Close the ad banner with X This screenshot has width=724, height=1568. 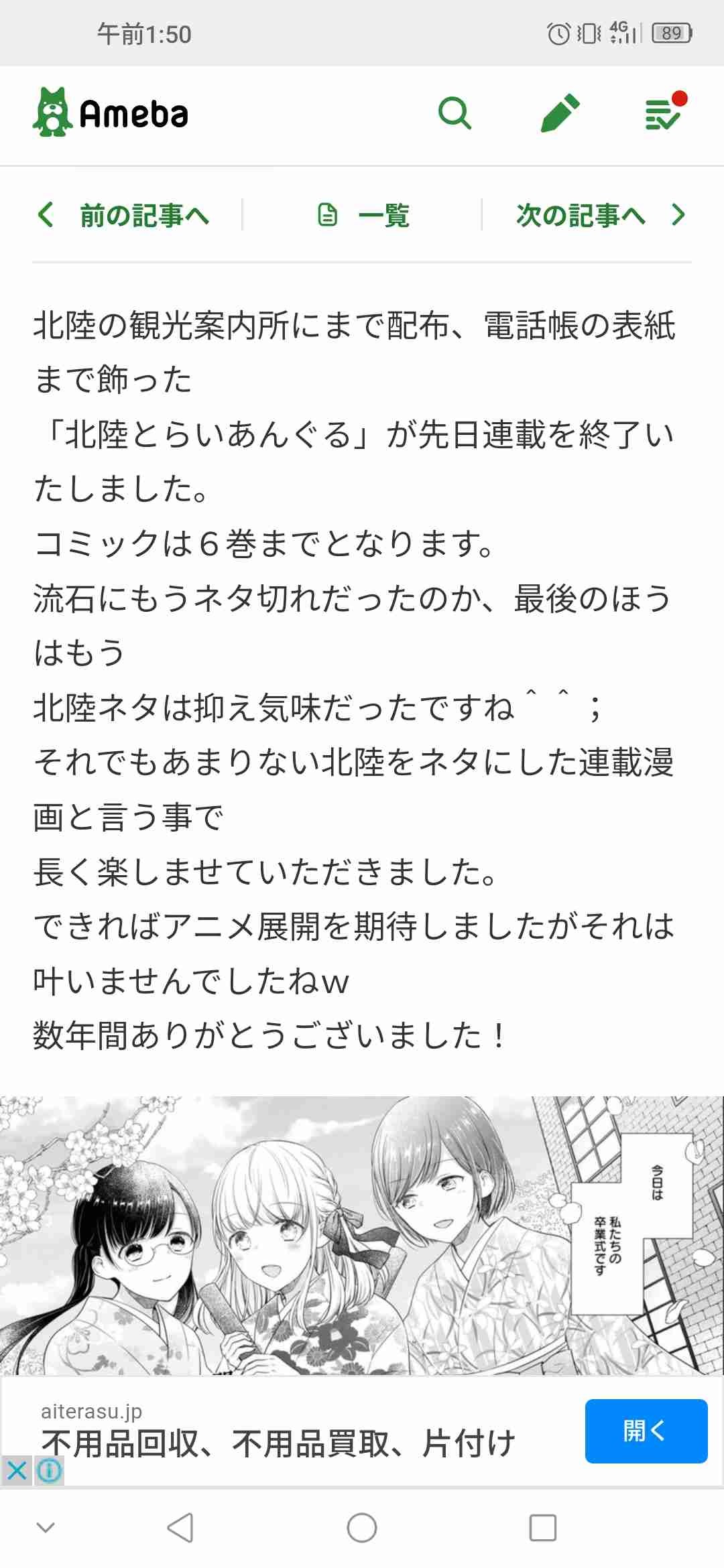point(16,1471)
